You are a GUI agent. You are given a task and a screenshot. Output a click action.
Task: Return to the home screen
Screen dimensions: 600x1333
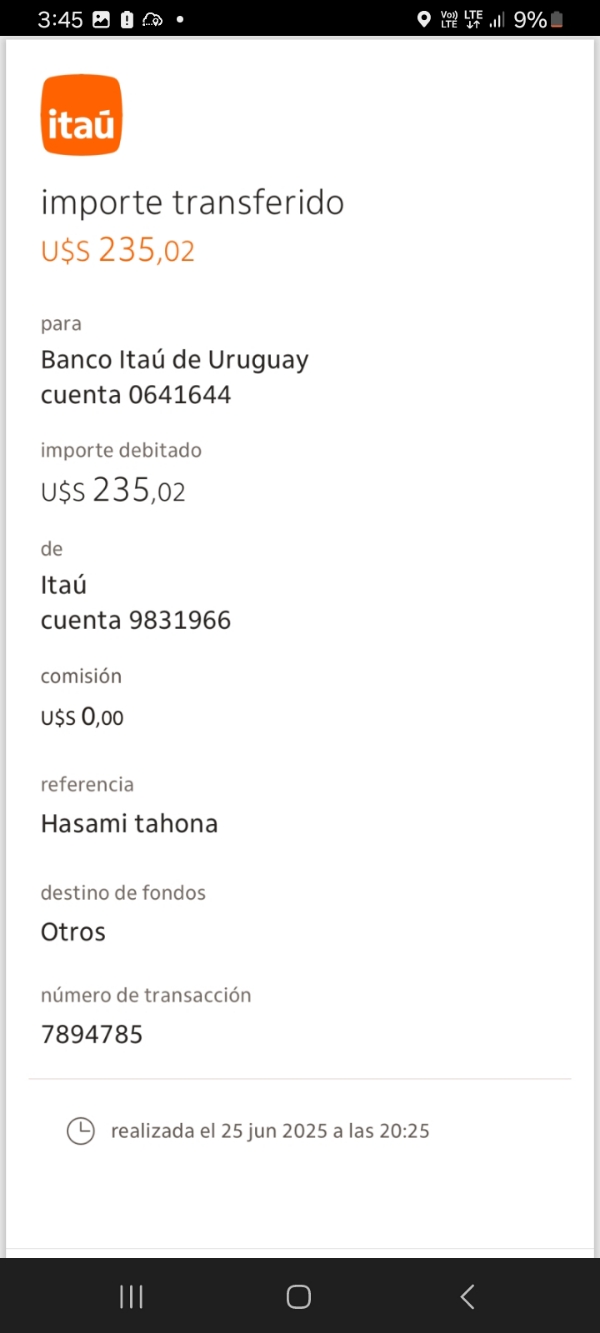point(298,1297)
